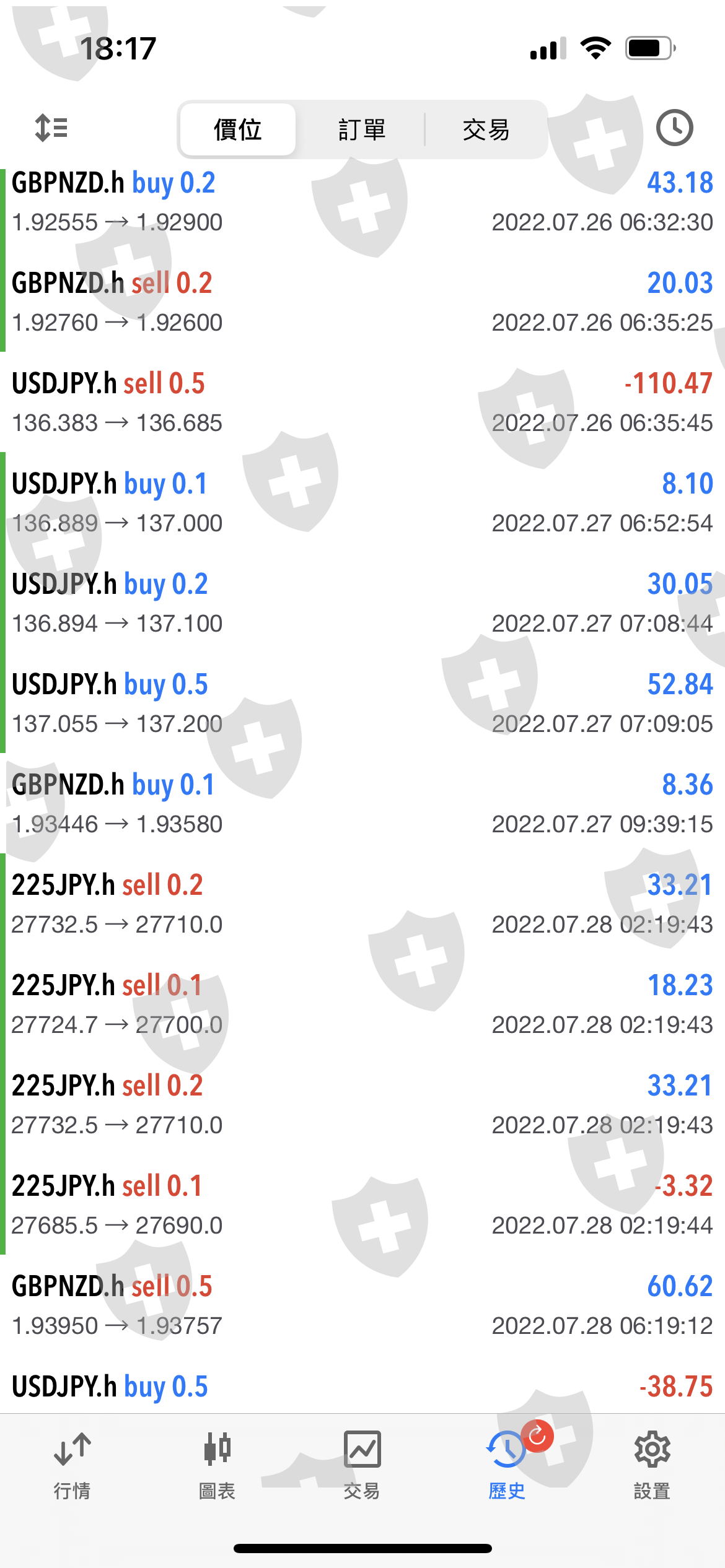Image resolution: width=725 pixels, height=1568 pixels.
Task: Expand USDJPY.h buy 0.2 trade with 30.05 profit
Action: point(362,603)
